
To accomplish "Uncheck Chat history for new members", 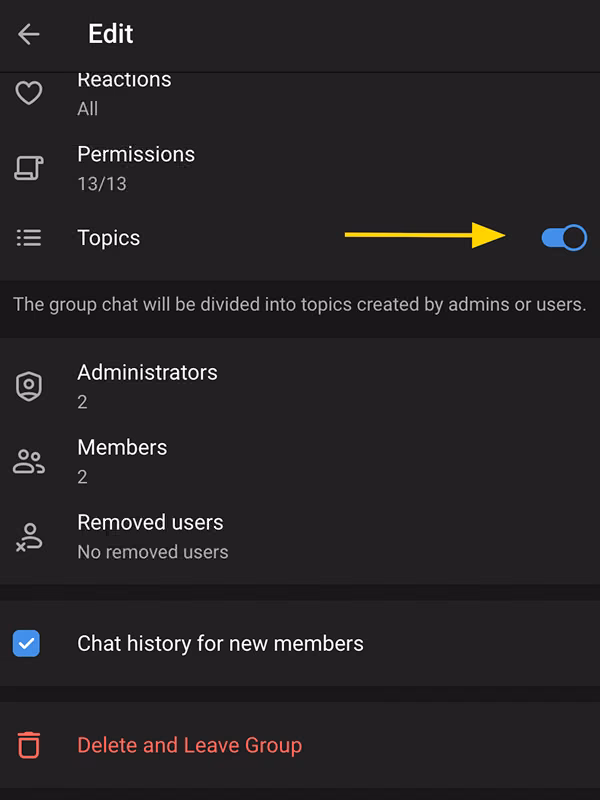I will (x=26, y=643).
